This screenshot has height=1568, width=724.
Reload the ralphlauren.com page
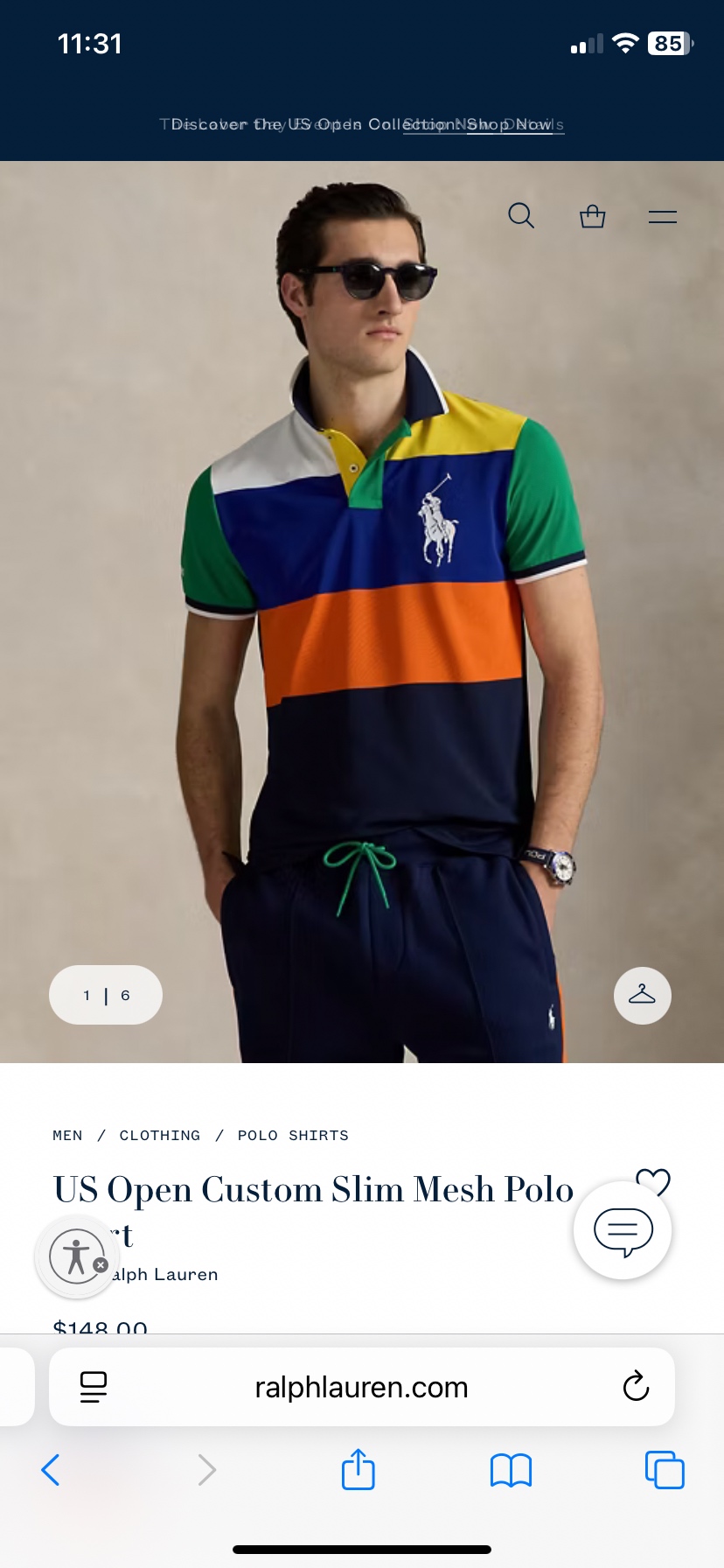point(636,1387)
